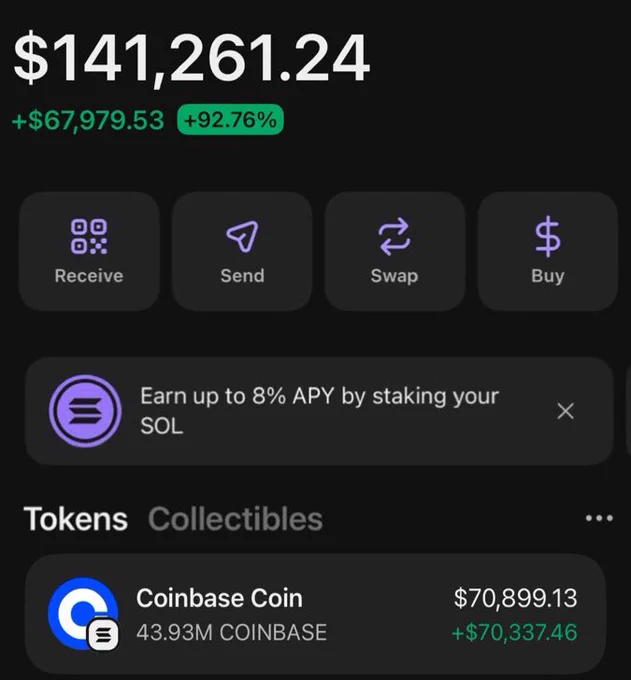Tap the Send button
This screenshot has height=680, width=631.
pyautogui.click(x=242, y=251)
